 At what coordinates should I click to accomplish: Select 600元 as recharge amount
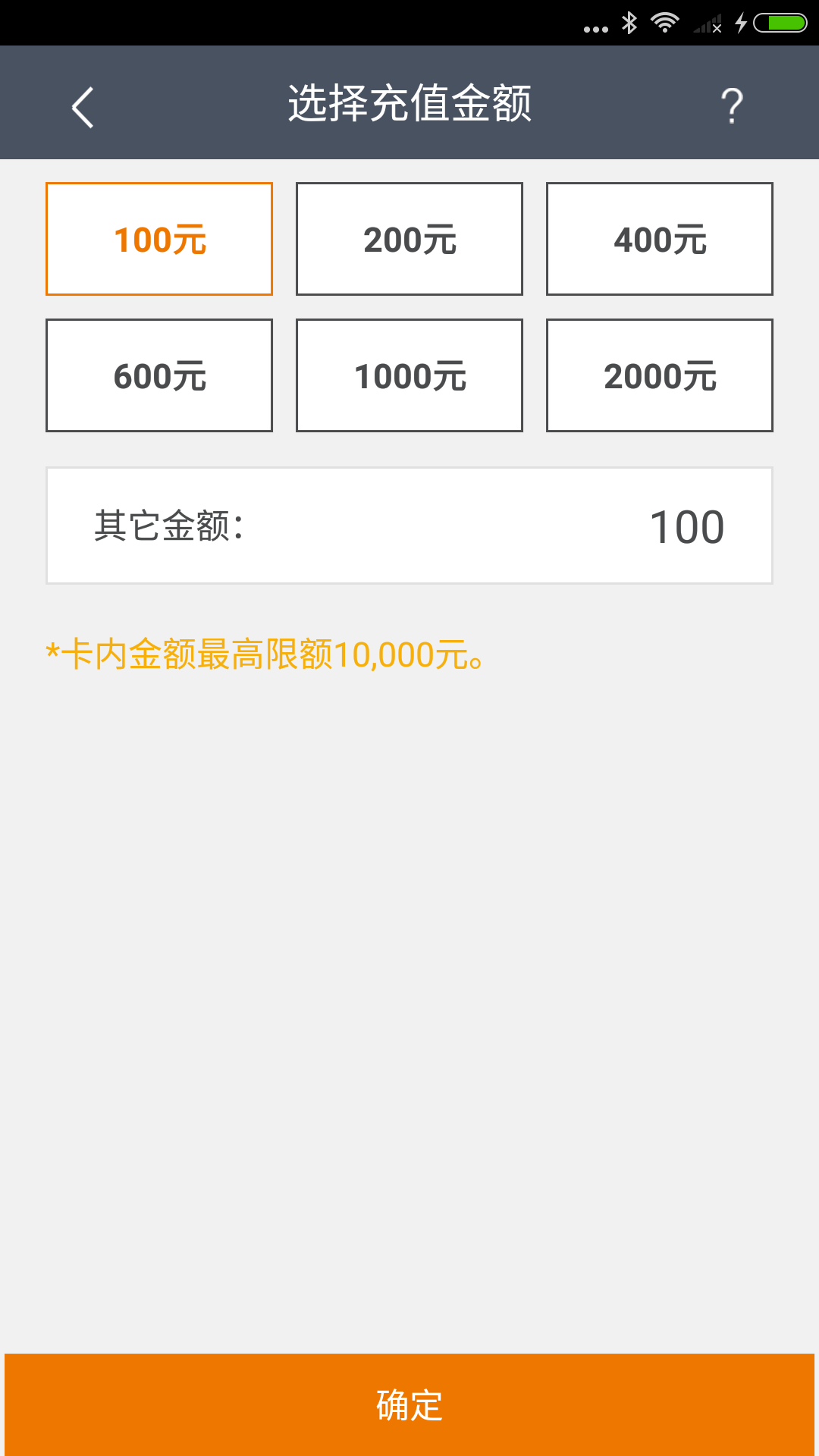click(x=159, y=375)
